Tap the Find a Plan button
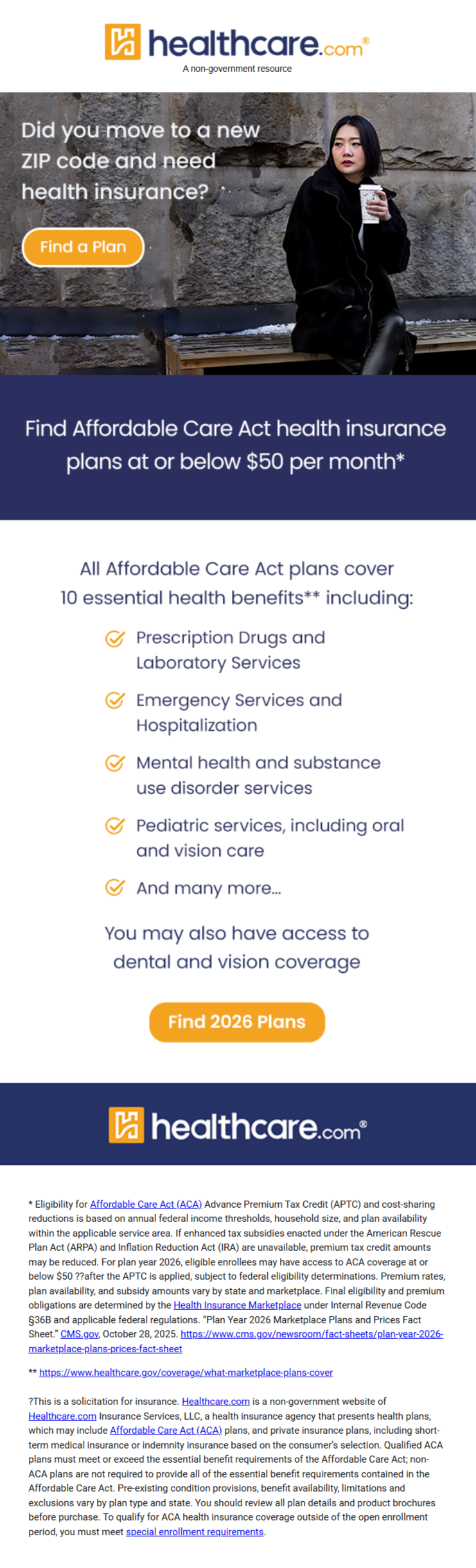This screenshot has height=1568, width=476. [83, 247]
